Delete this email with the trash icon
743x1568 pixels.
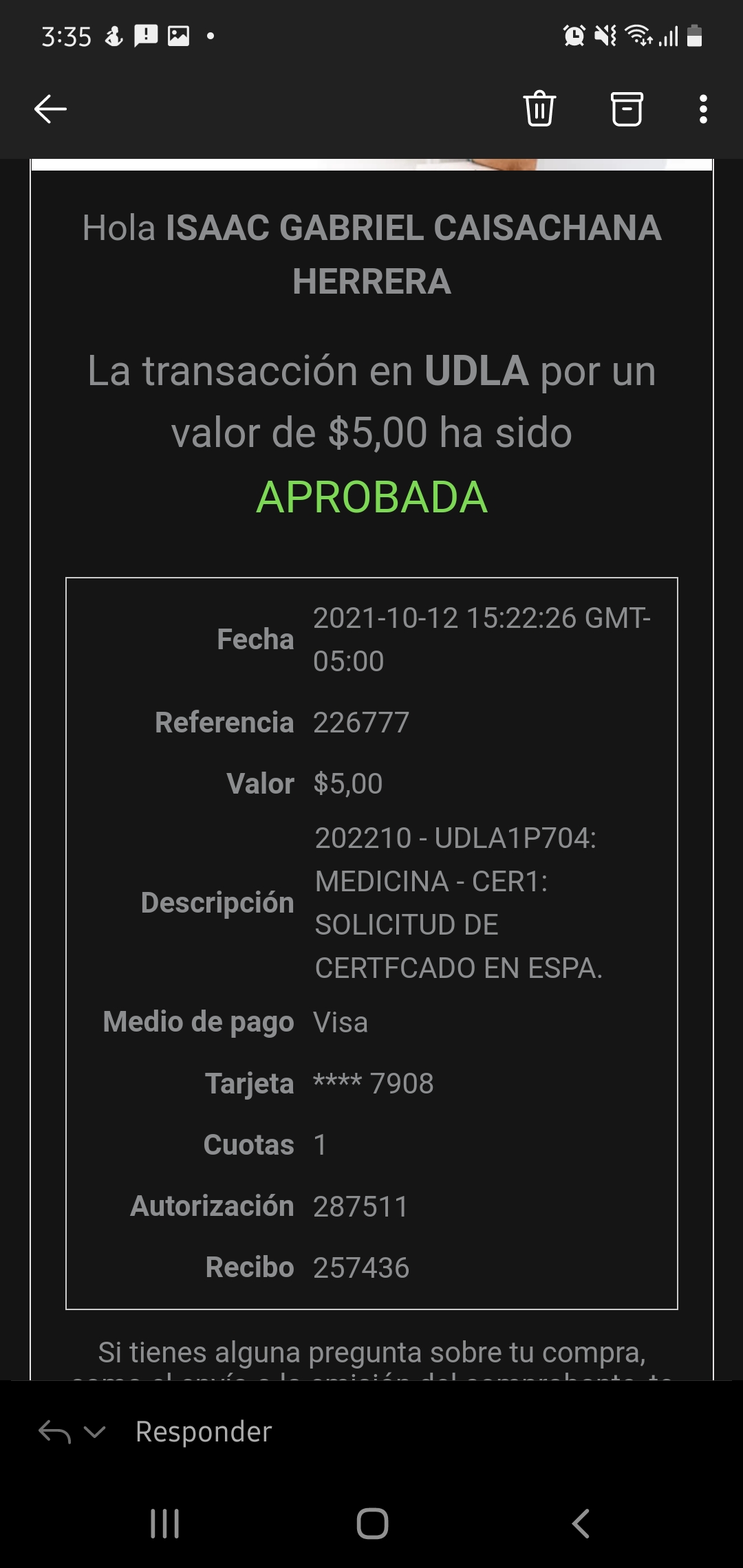click(539, 109)
